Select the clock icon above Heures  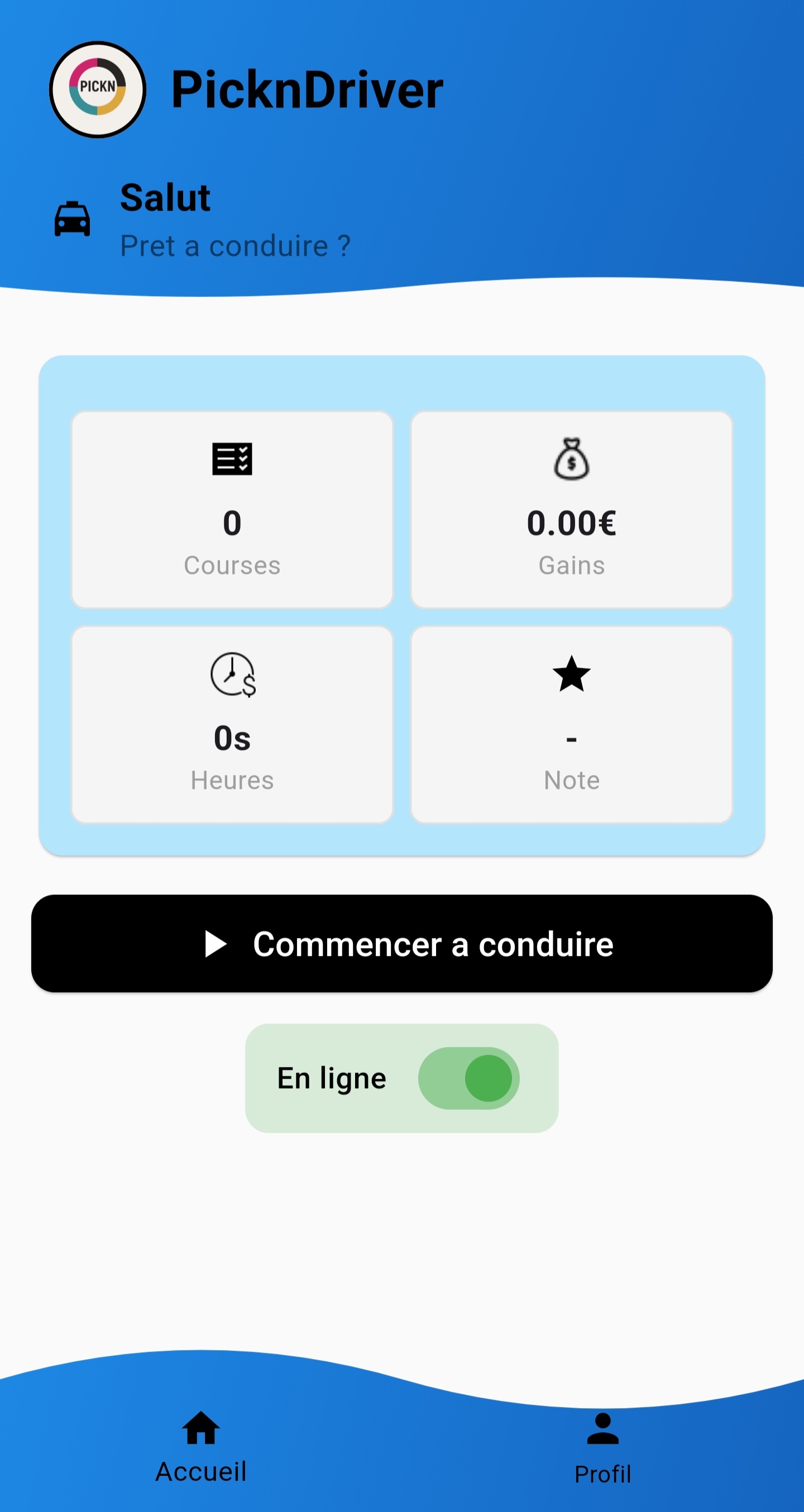(231, 675)
